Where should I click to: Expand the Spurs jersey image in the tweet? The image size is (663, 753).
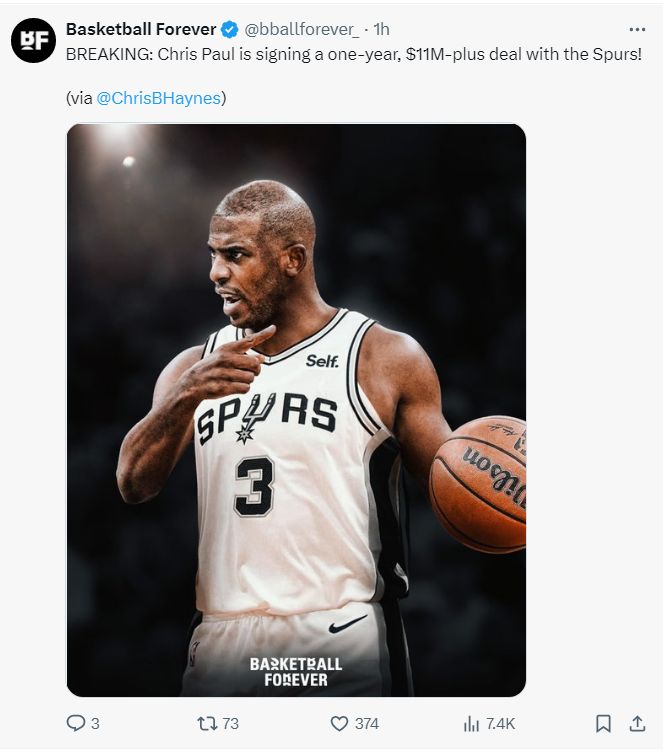[x=296, y=410]
